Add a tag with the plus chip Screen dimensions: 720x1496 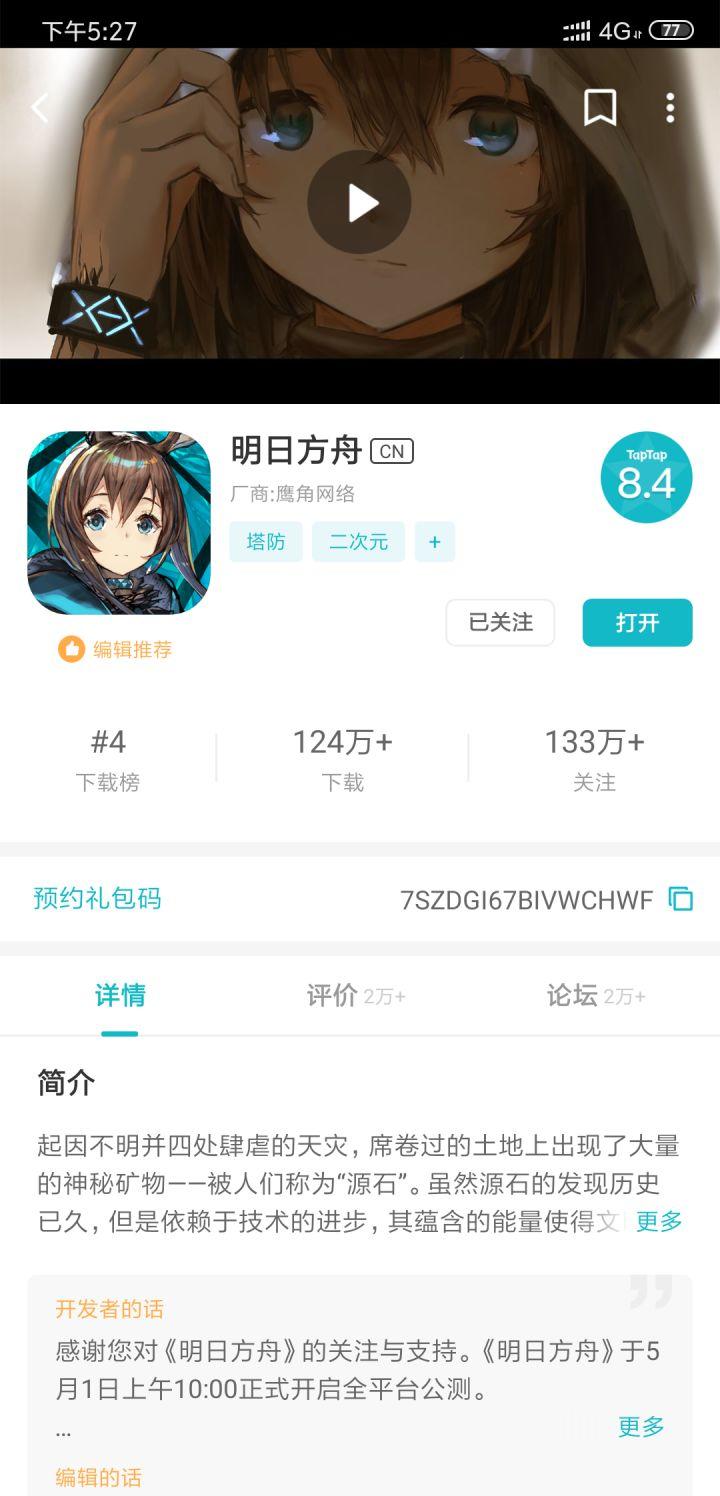[x=435, y=542]
